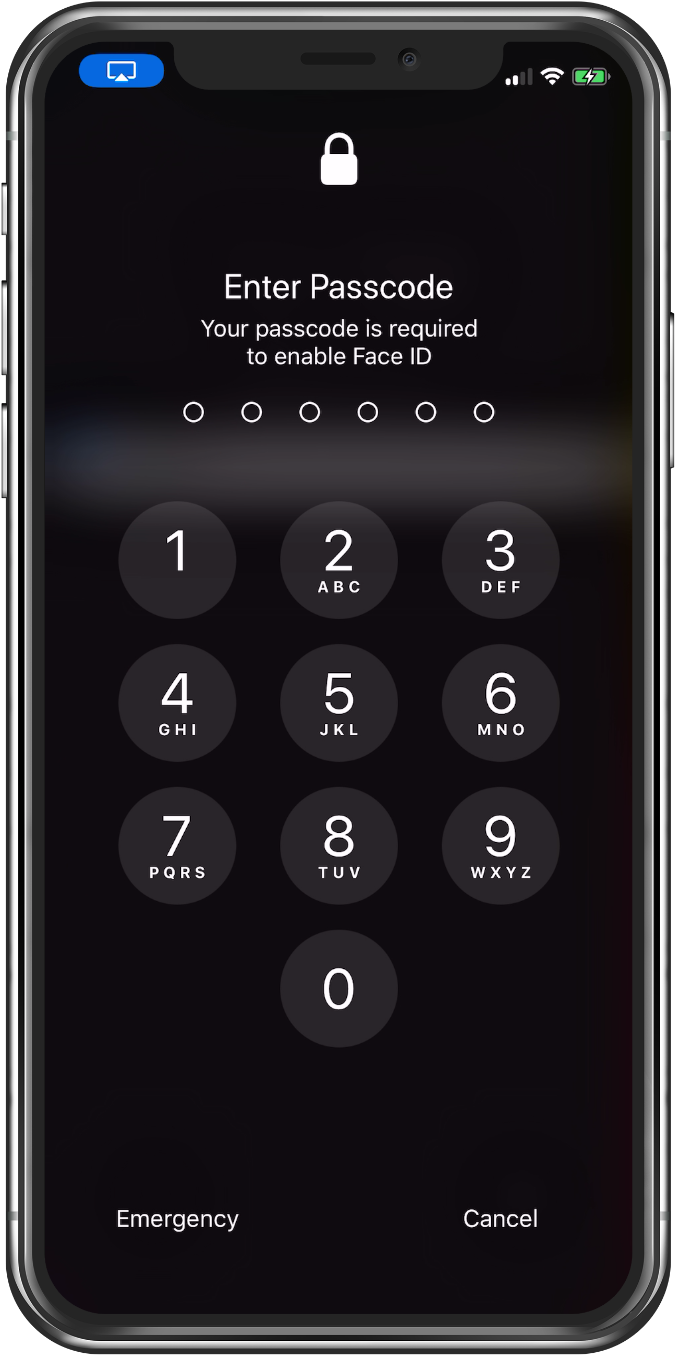Enter digit 7 PQRS
The height and width of the screenshot is (1355, 675).
pos(177,846)
